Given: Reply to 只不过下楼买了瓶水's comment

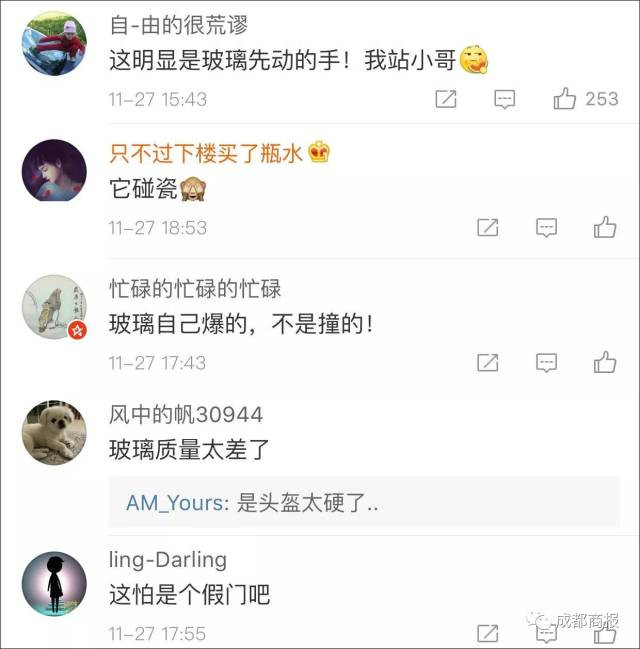Looking at the screenshot, I should (x=546, y=227).
